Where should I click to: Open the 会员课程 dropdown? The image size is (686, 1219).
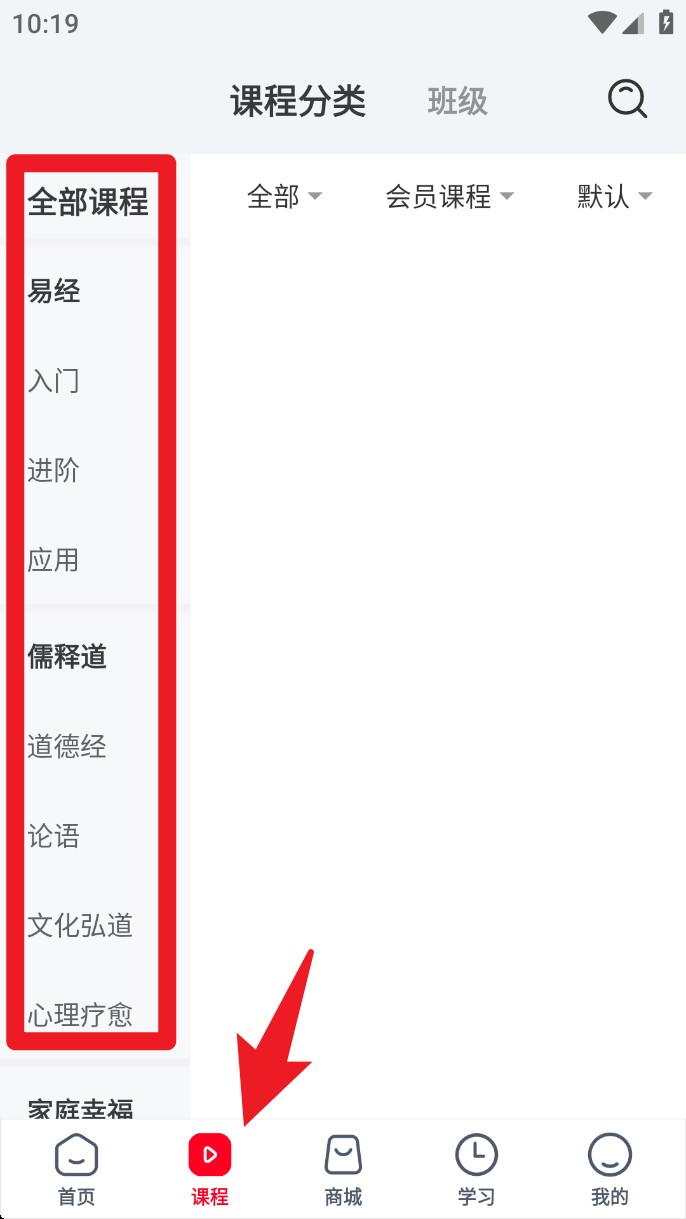pos(449,196)
